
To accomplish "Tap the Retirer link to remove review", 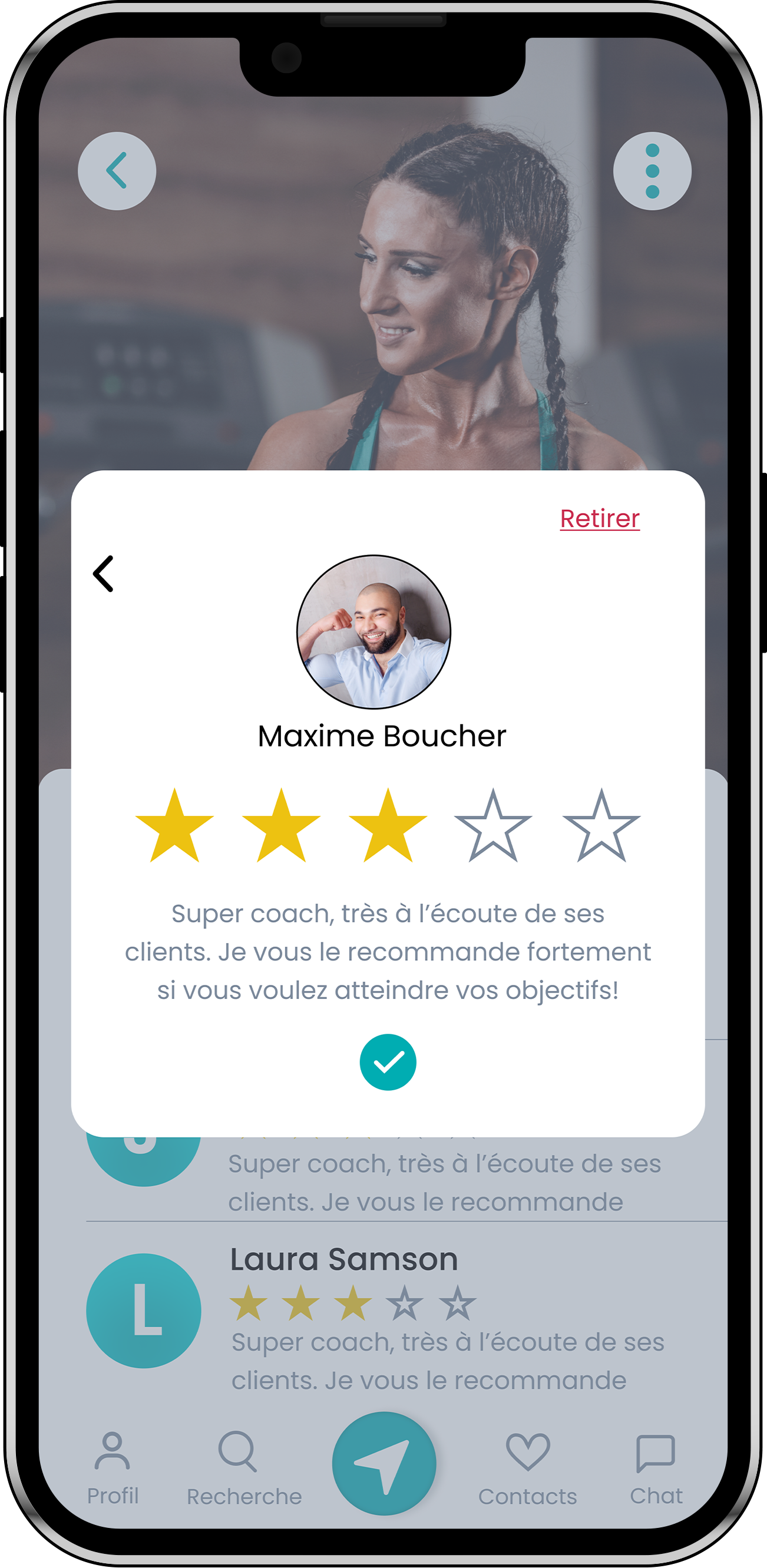I will point(600,518).
